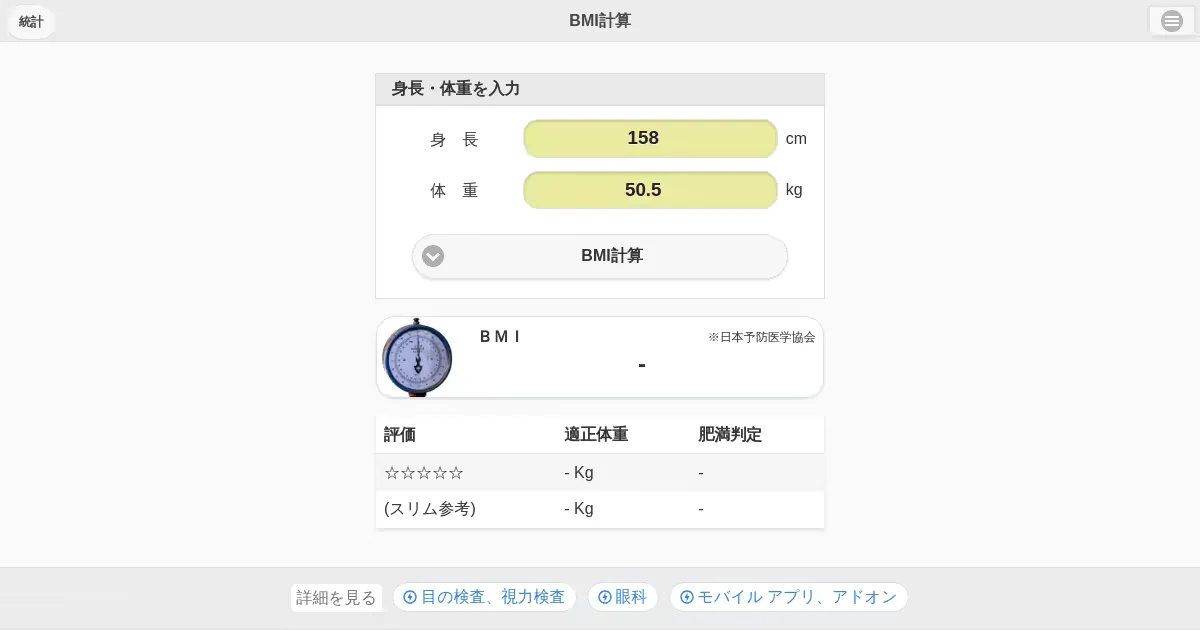Tap the BMI計算 calculate button
This screenshot has height=630, width=1200.
pos(600,256)
